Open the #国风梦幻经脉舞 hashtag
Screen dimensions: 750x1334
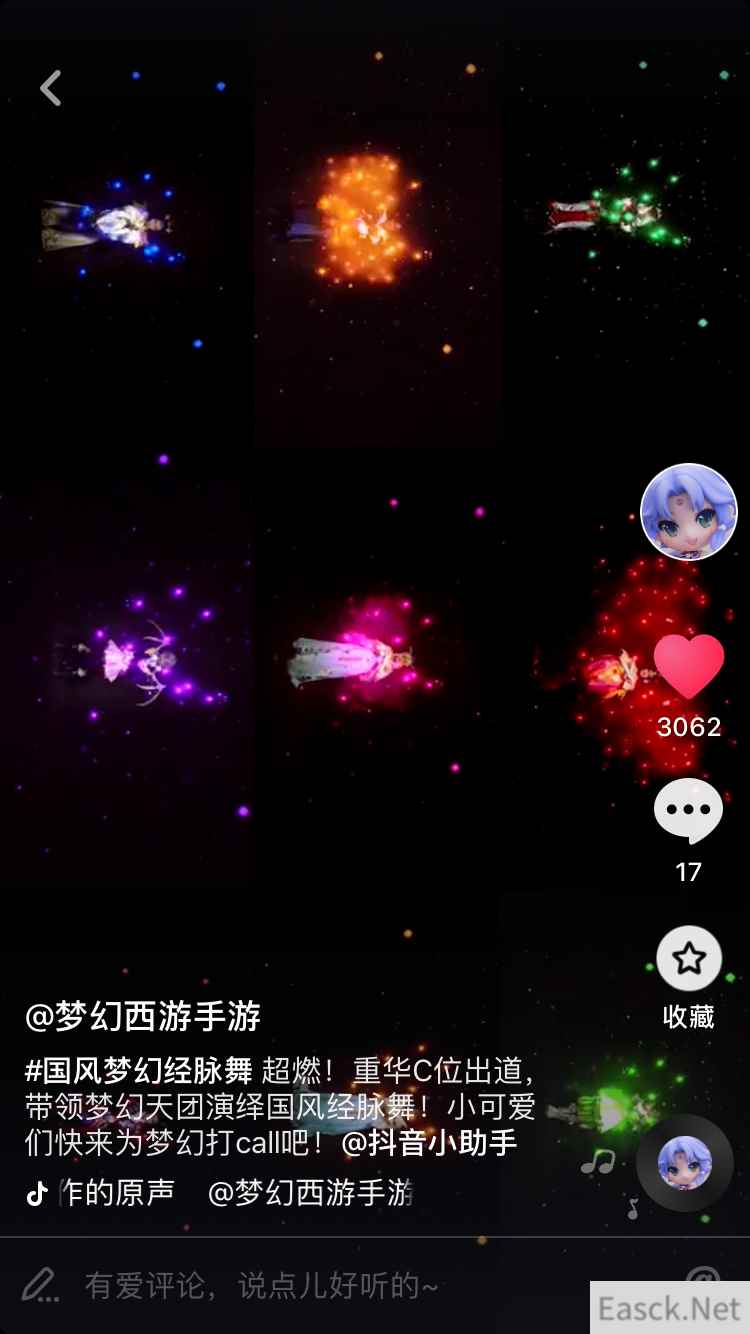[x=139, y=1071]
